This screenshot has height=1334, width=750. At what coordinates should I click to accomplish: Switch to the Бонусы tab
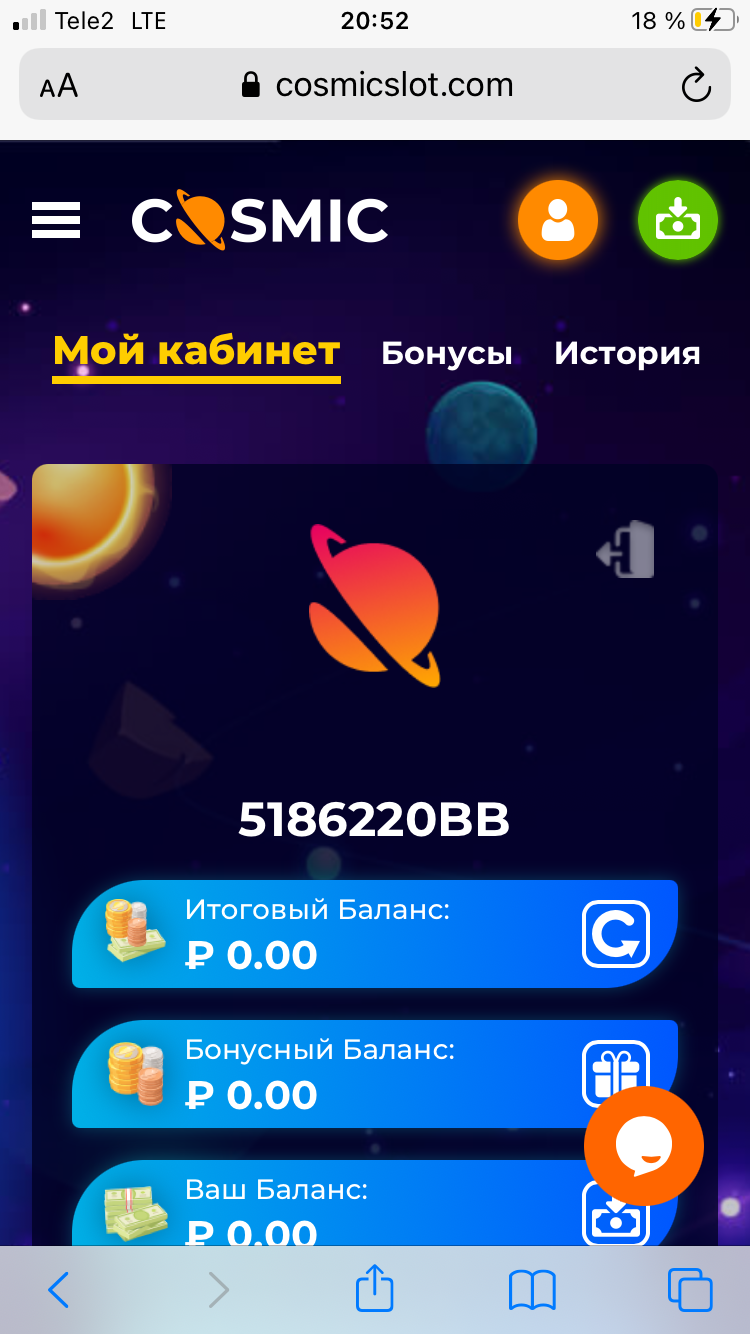point(447,353)
